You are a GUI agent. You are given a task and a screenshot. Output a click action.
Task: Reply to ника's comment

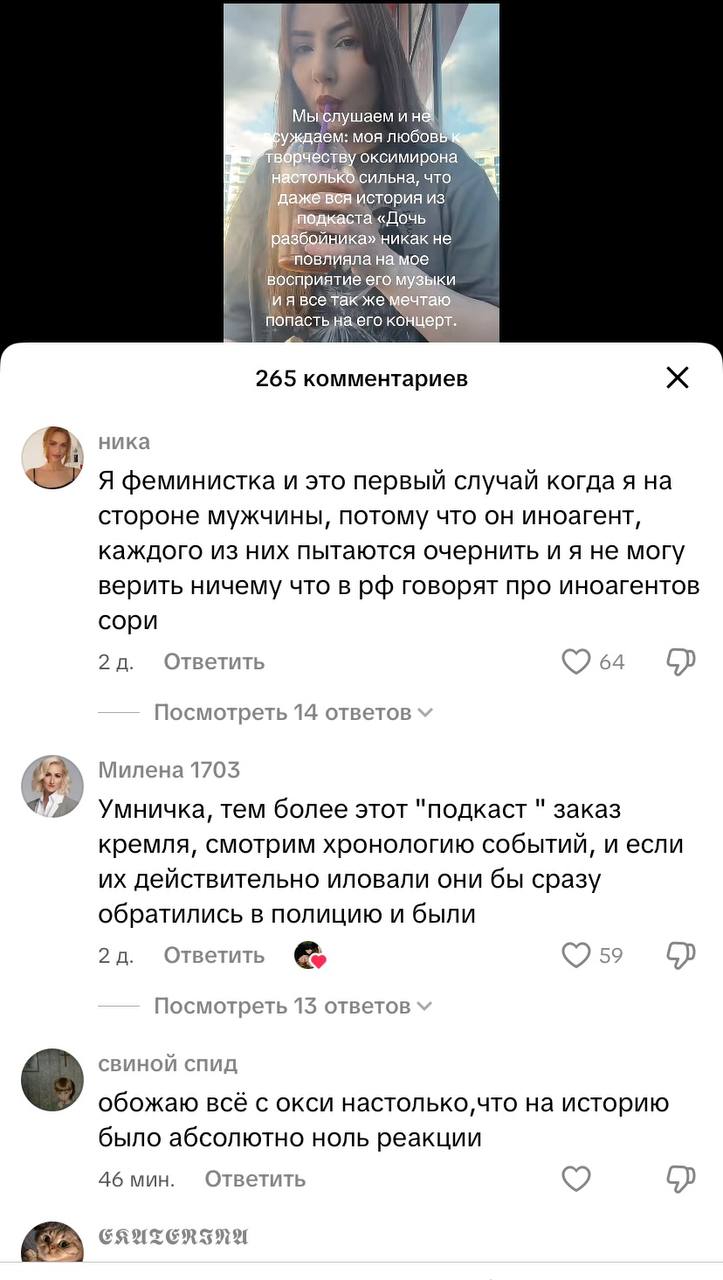click(x=214, y=662)
